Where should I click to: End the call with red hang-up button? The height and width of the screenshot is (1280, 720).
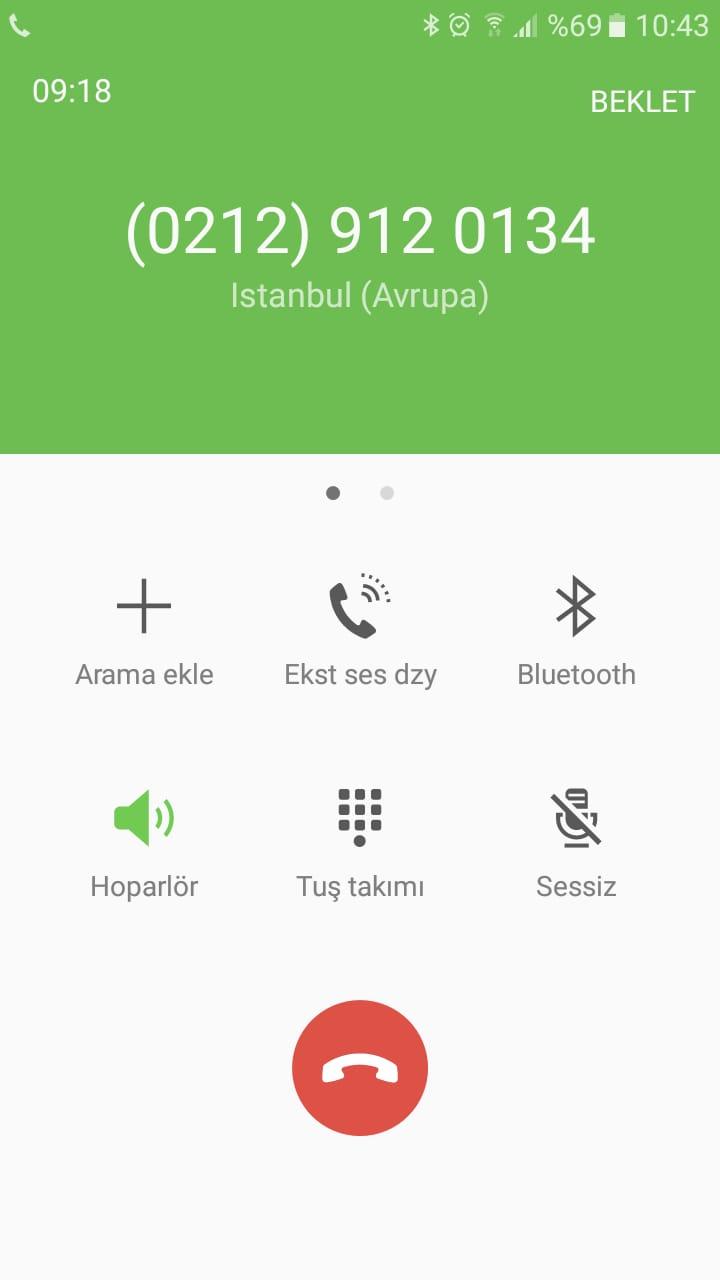[x=360, y=1068]
